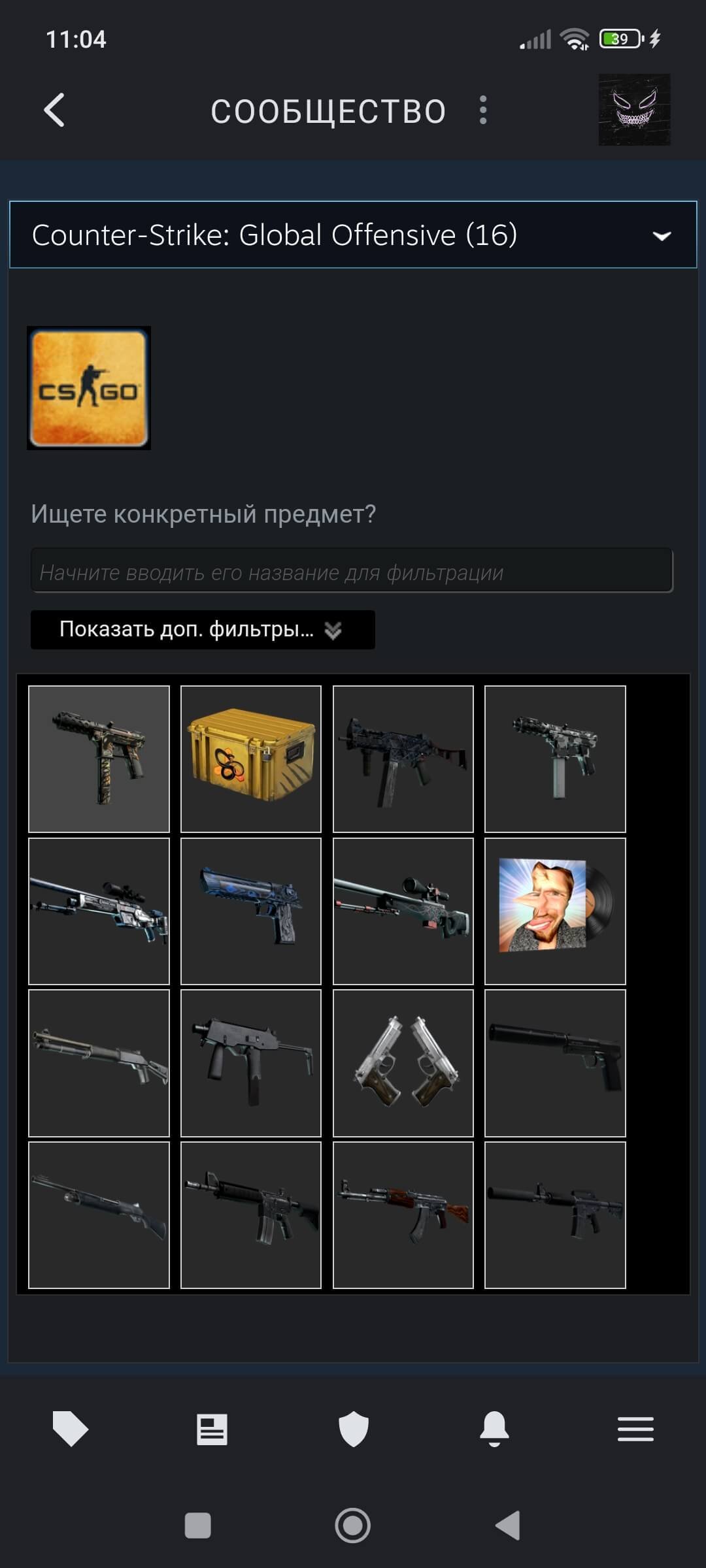Select the yellow weapon case item
This screenshot has width=706, height=1568.
pos(251,759)
